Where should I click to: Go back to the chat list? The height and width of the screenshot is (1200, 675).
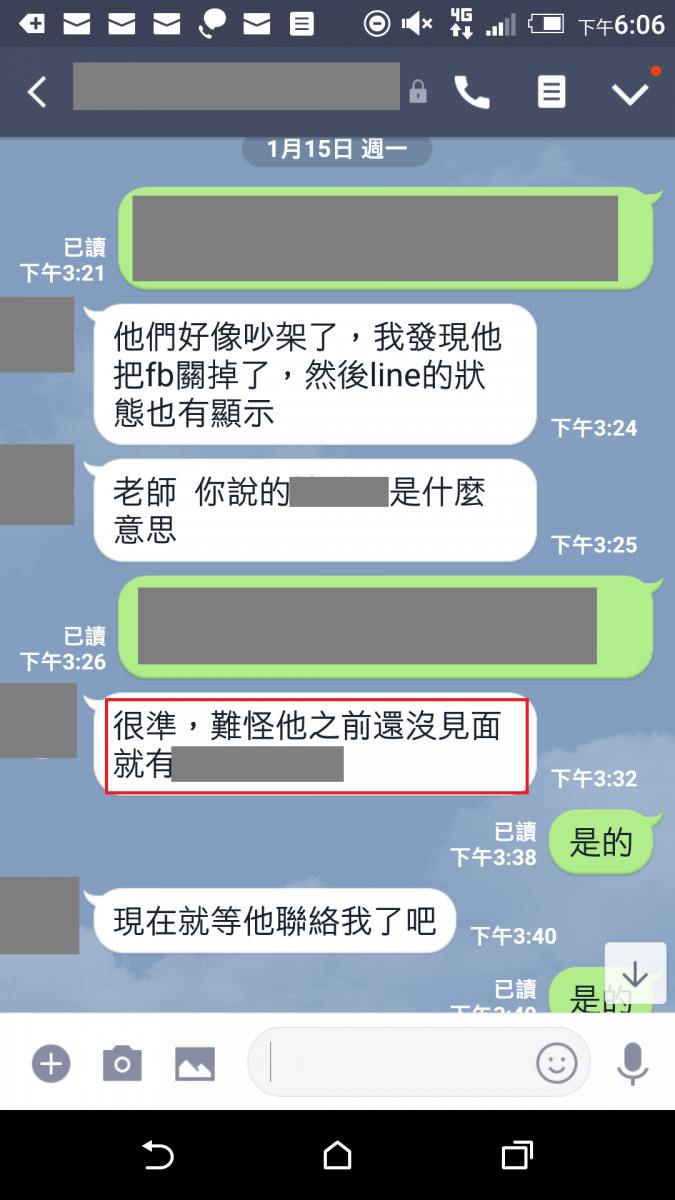(37, 93)
